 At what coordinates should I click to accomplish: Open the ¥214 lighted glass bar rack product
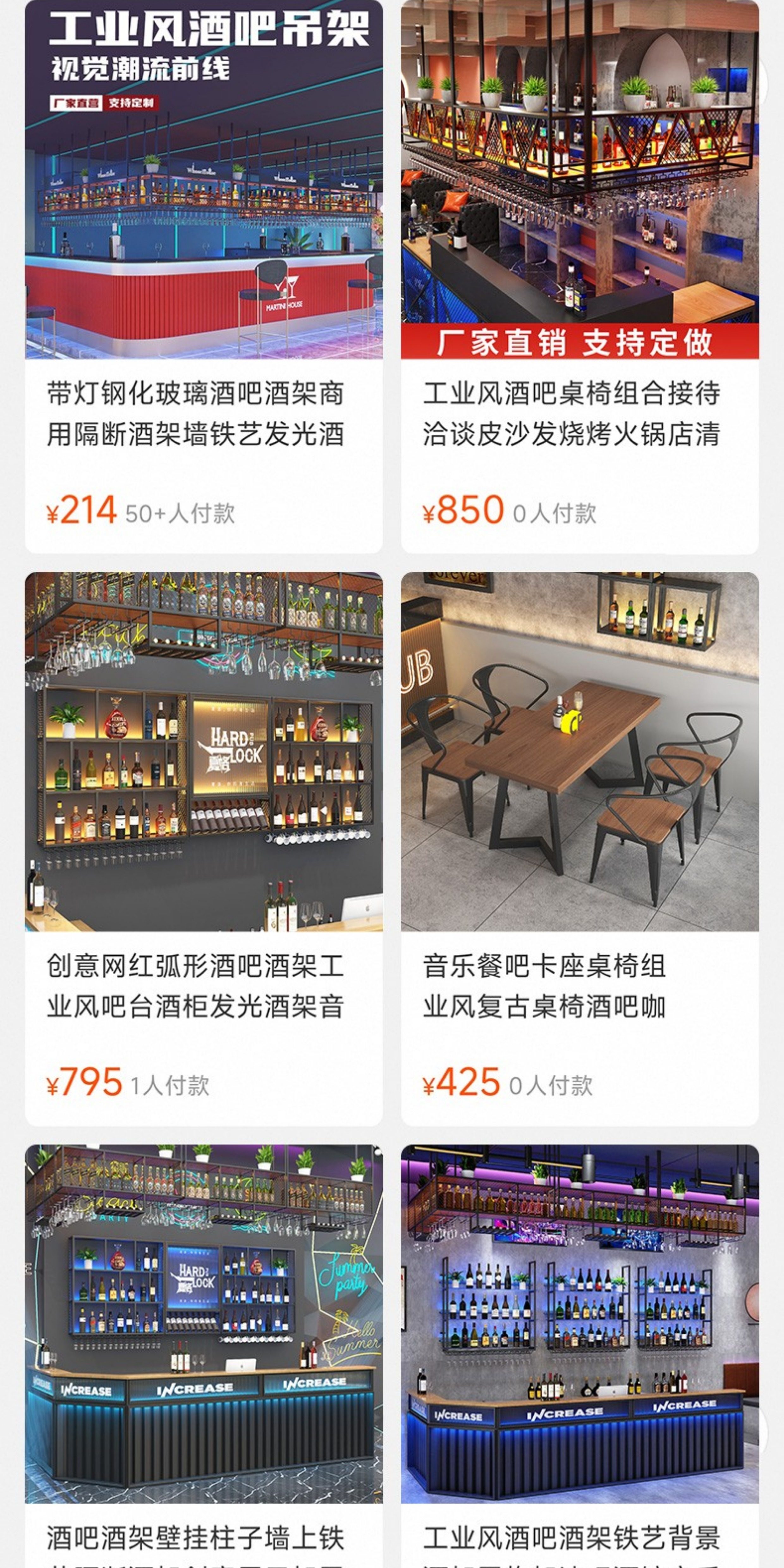point(203,276)
